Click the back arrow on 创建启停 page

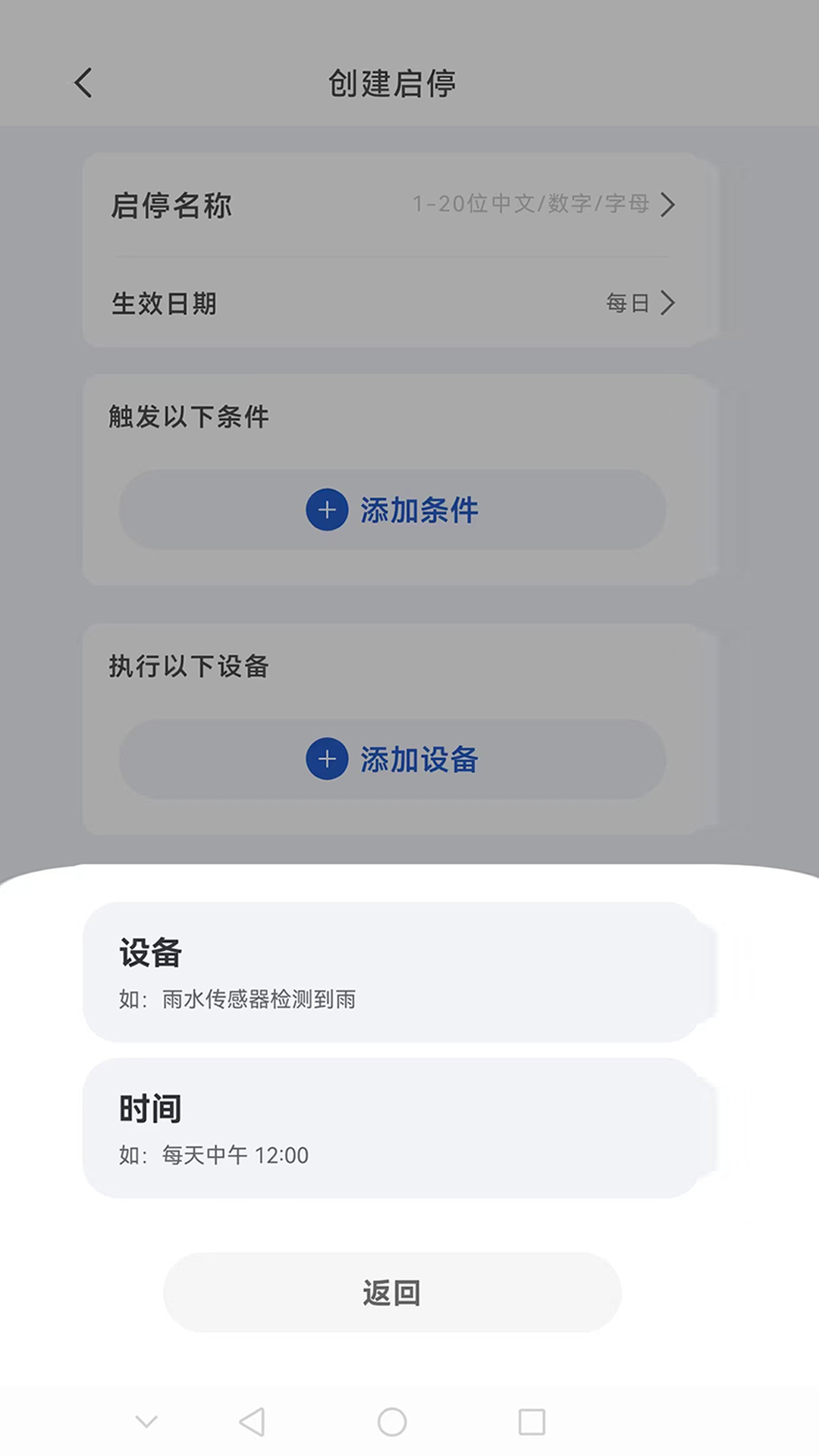pos(83,83)
